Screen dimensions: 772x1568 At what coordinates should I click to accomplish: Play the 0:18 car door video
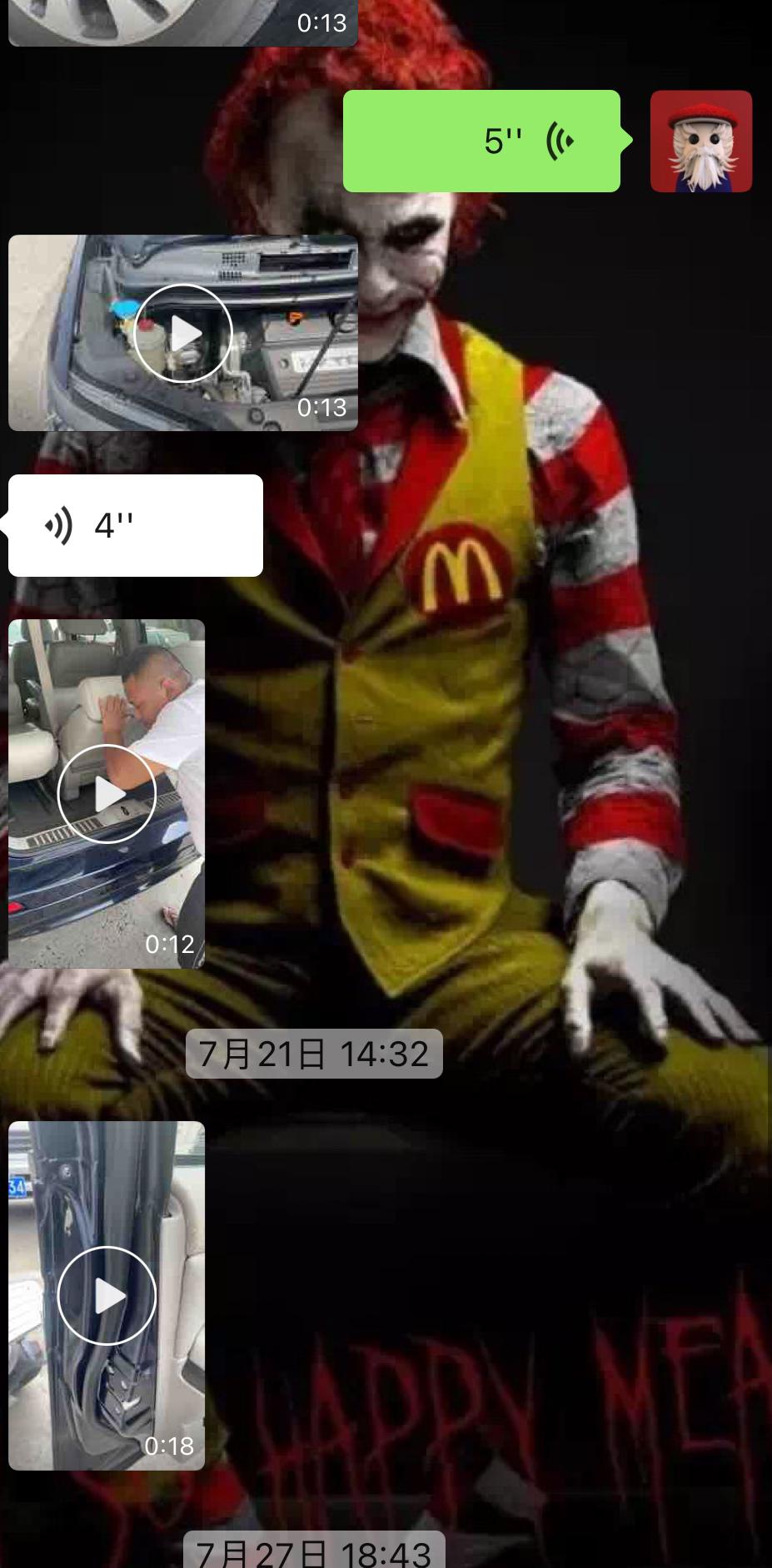tap(107, 1296)
